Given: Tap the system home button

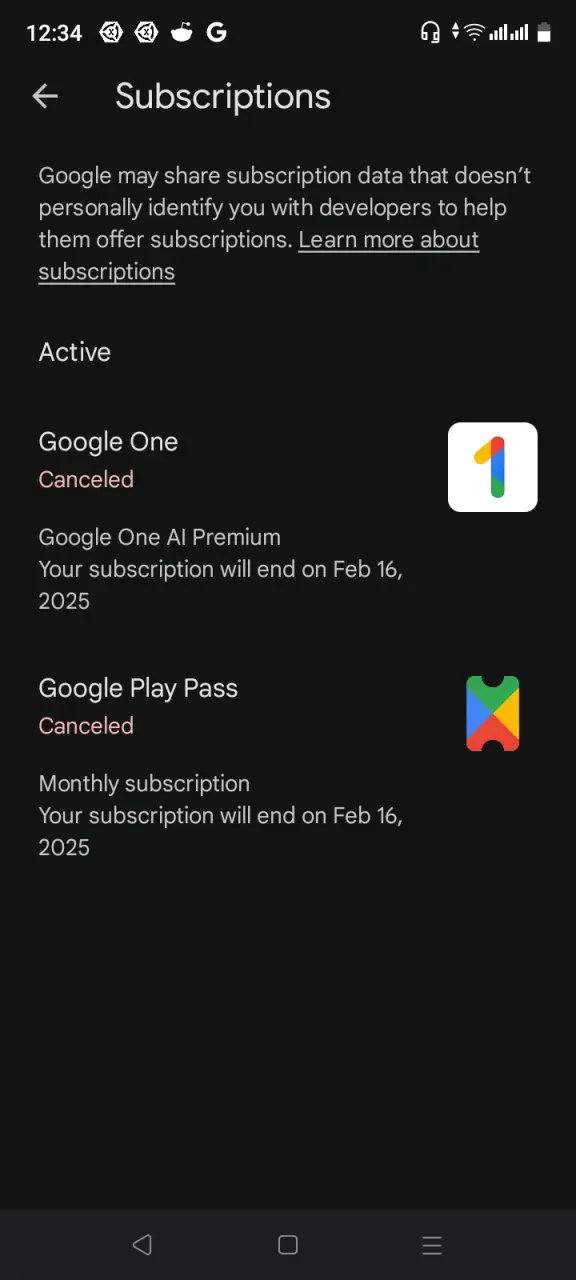Looking at the screenshot, I should 288,1245.
